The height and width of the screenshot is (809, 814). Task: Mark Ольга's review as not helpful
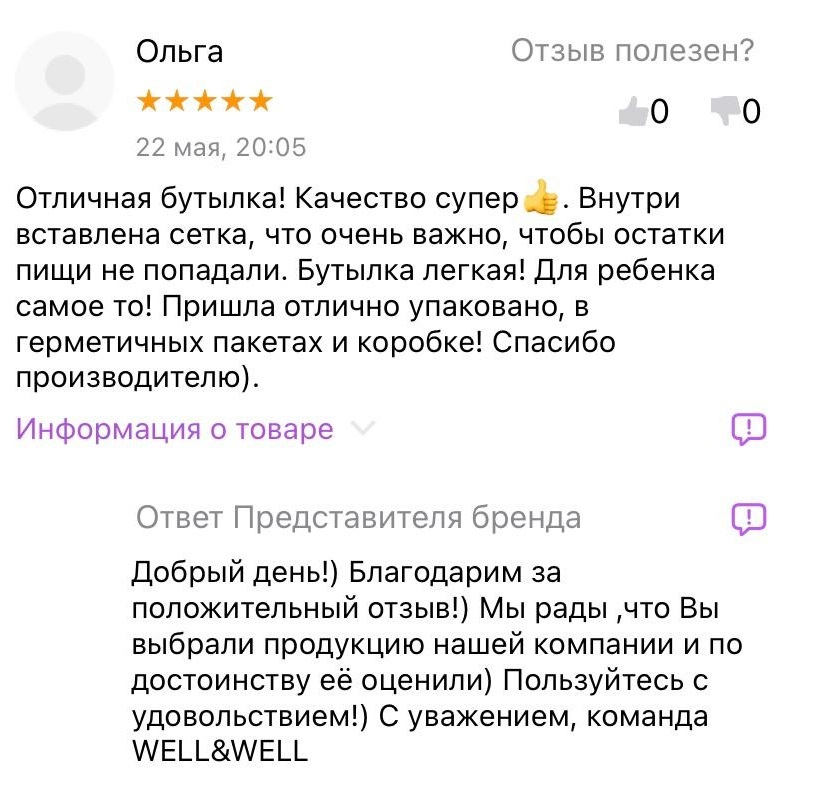(723, 111)
